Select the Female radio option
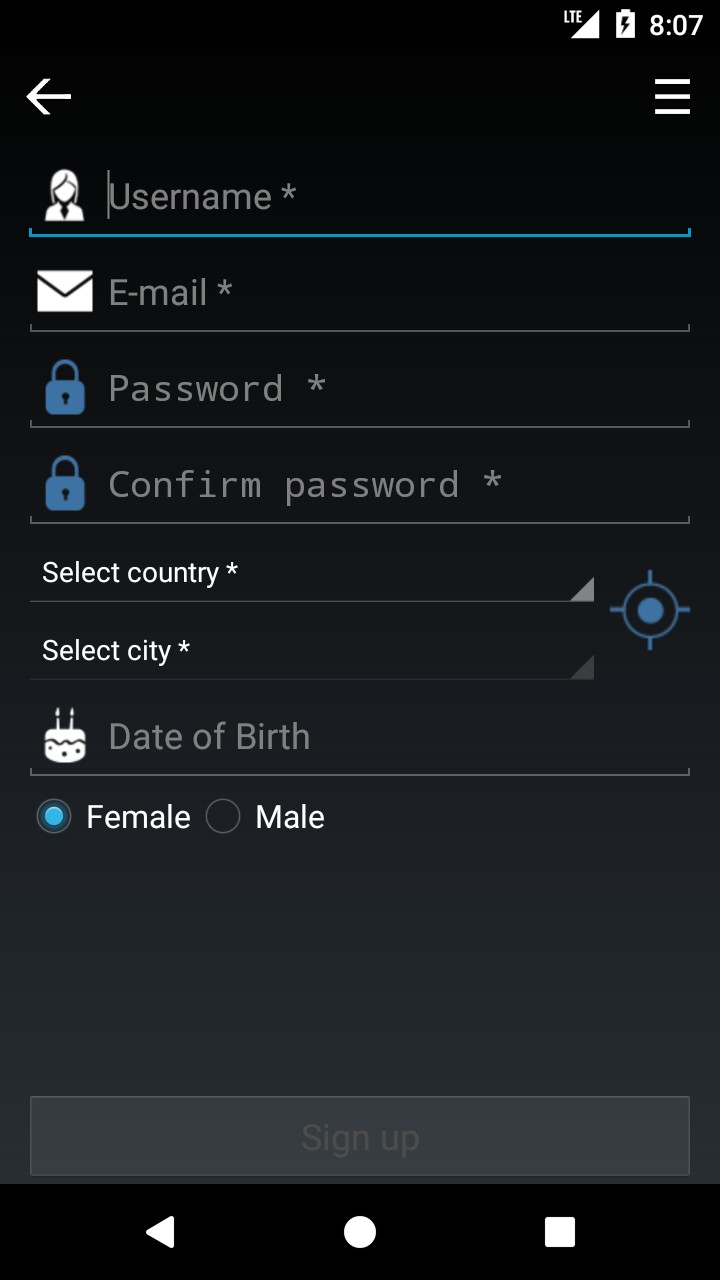The width and height of the screenshot is (720, 1280). tap(55, 817)
